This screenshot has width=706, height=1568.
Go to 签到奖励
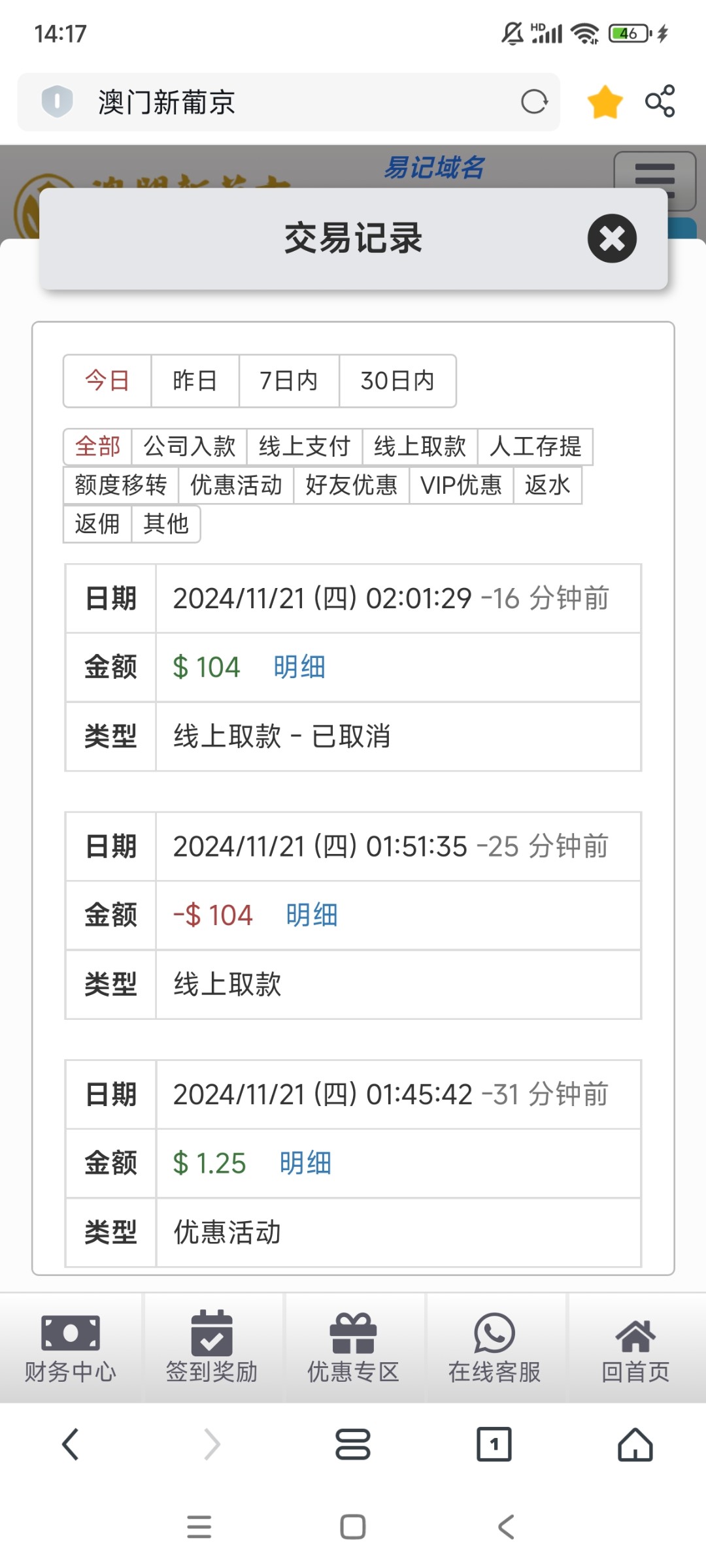click(212, 1348)
